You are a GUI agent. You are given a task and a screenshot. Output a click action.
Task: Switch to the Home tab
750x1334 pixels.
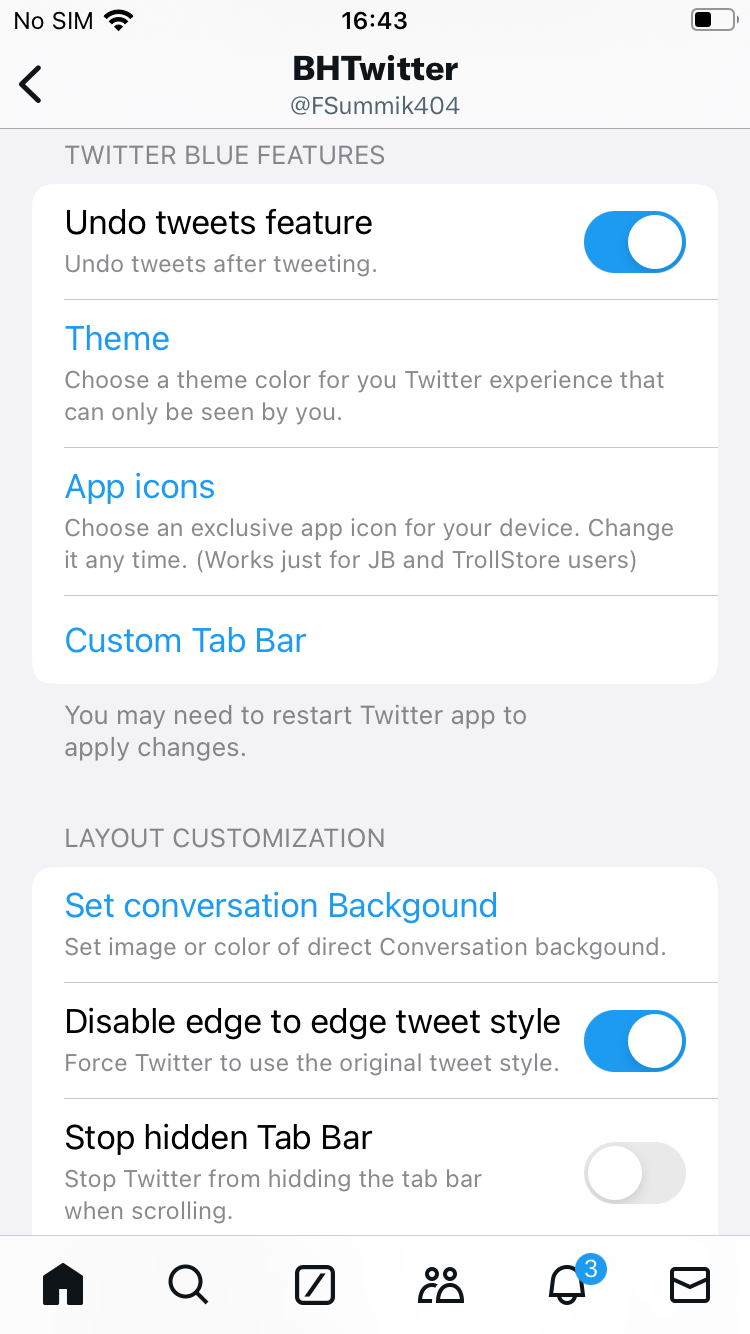click(x=63, y=1285)
